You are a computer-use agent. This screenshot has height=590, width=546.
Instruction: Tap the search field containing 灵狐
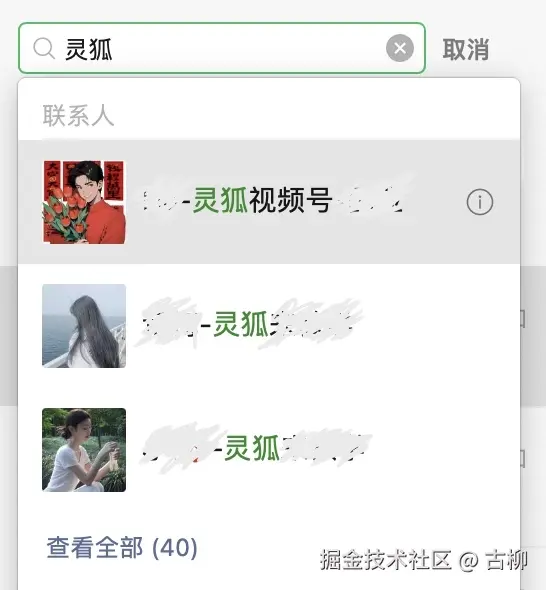pyautogui.click(x=222, y=48)
